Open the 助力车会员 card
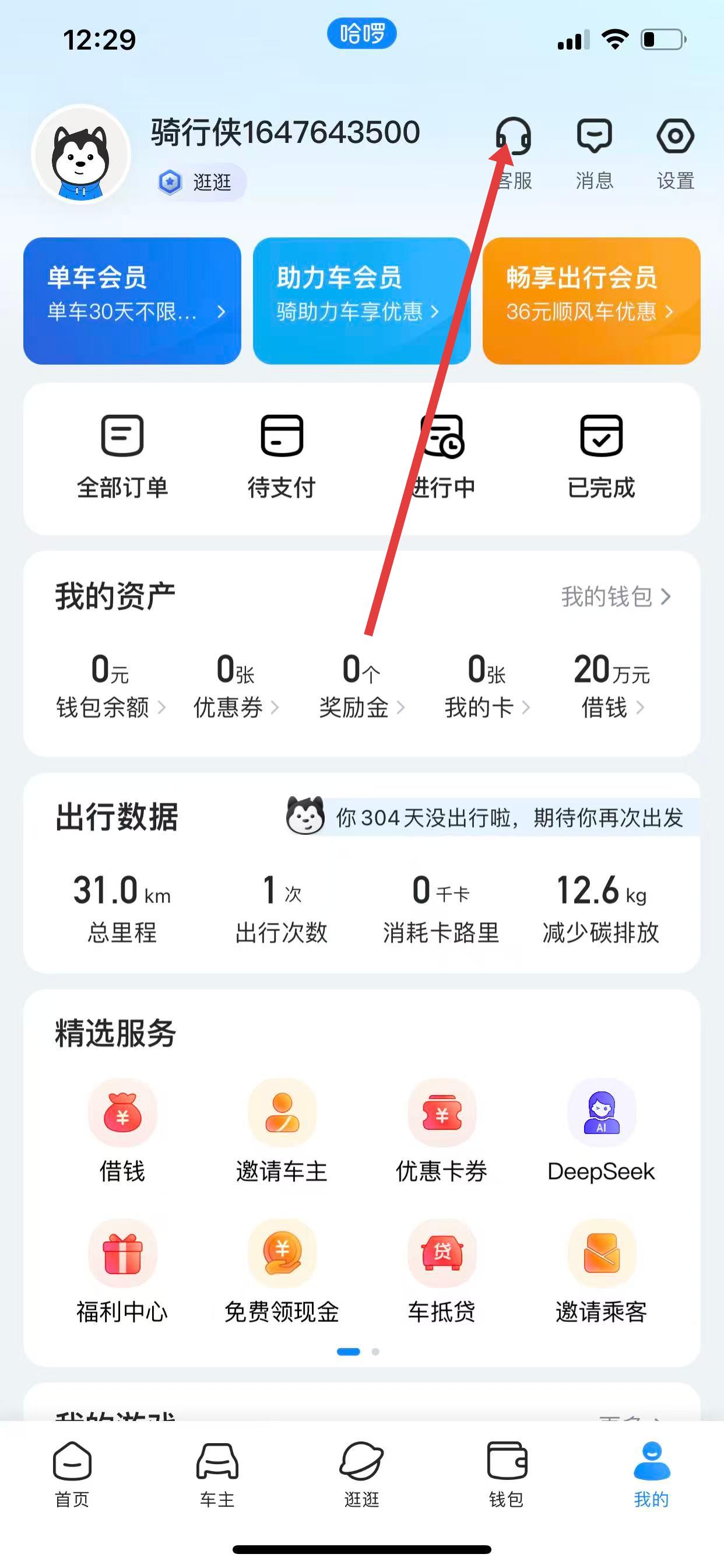The height and width of the screenshot is (1568, 724). click(x=361, y=300)
